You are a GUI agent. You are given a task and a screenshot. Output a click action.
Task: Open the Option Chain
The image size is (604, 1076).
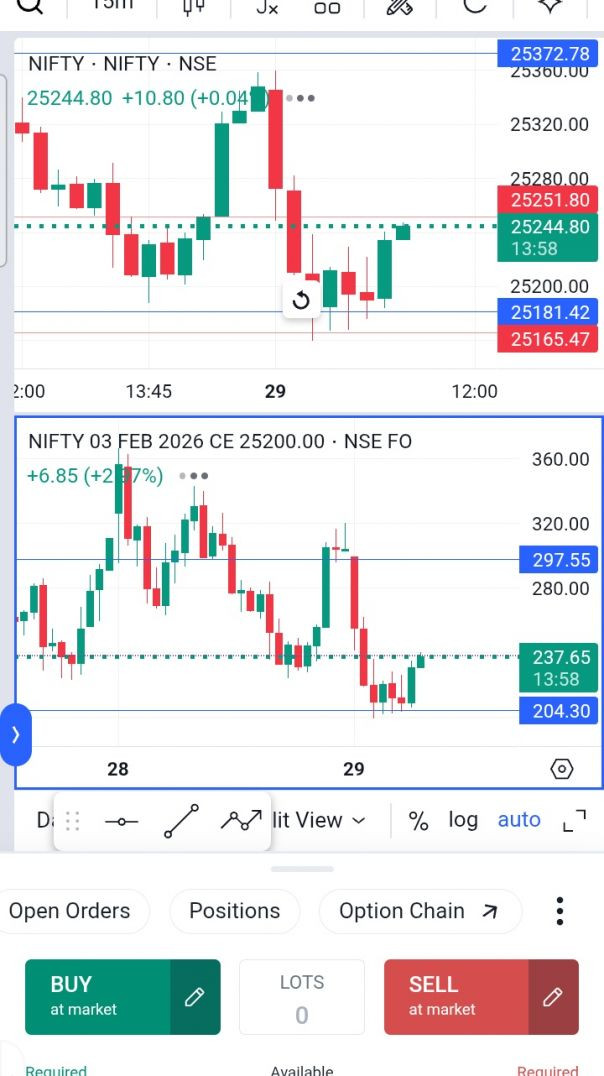click(419, 911)
